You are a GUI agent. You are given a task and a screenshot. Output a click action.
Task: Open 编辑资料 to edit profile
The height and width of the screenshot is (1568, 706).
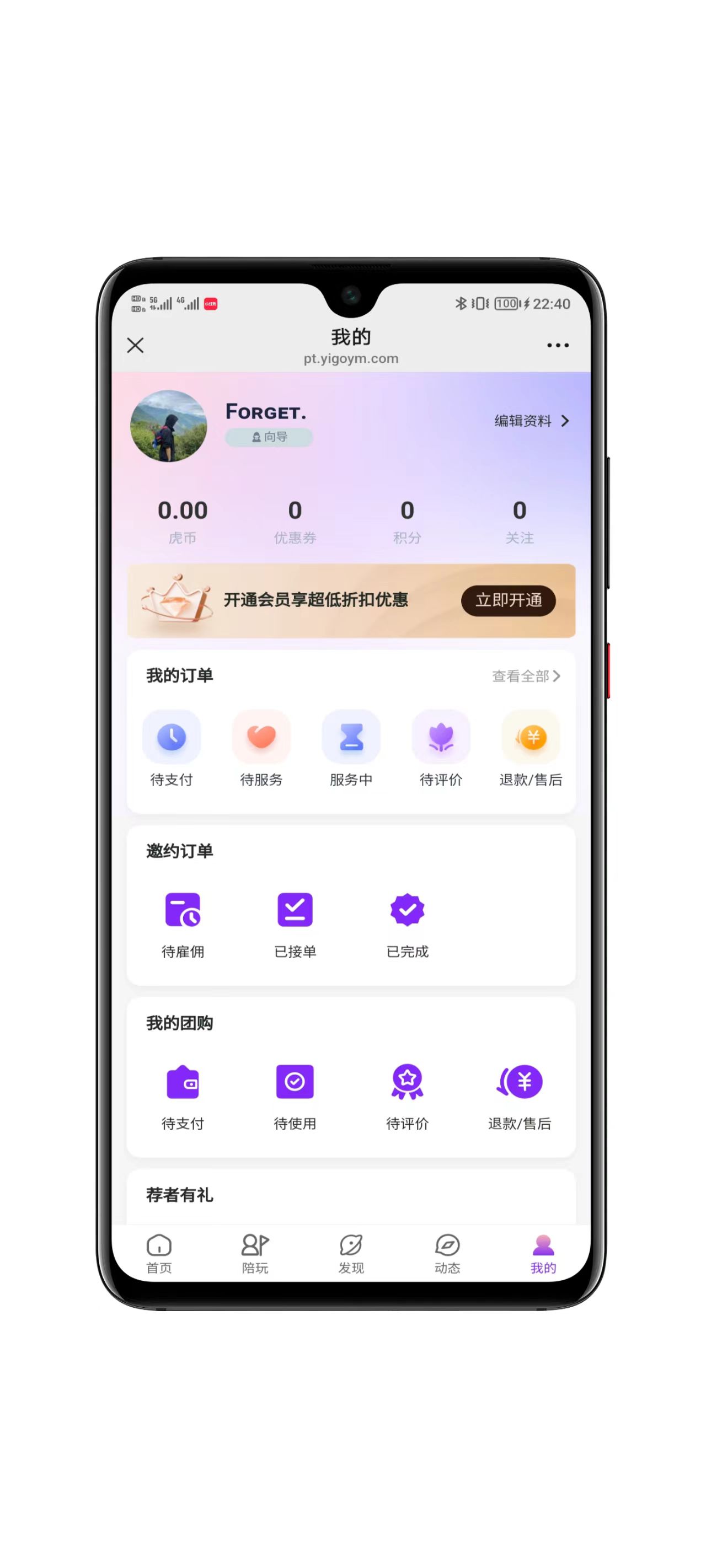(531, 421)
